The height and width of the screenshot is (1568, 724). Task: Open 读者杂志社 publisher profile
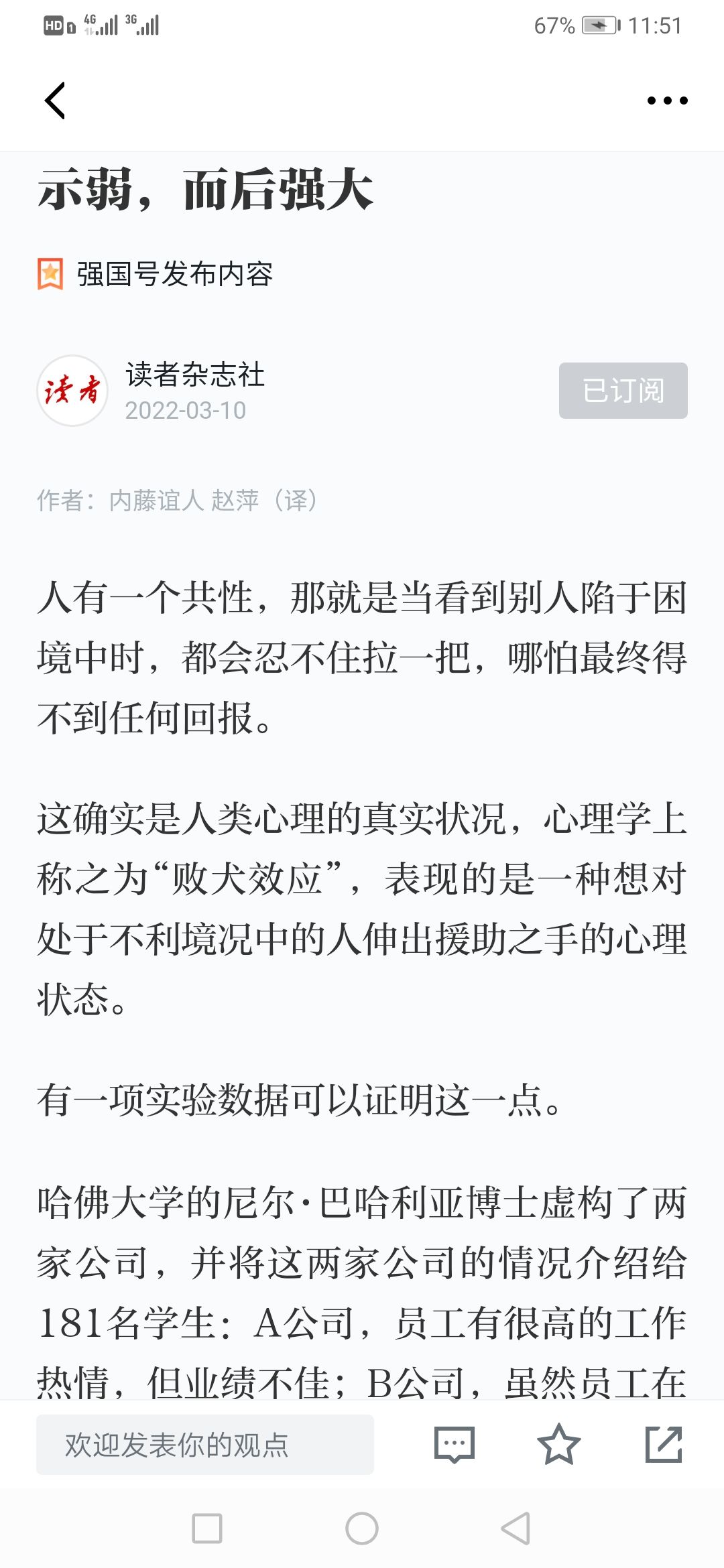tap(194, 374)
